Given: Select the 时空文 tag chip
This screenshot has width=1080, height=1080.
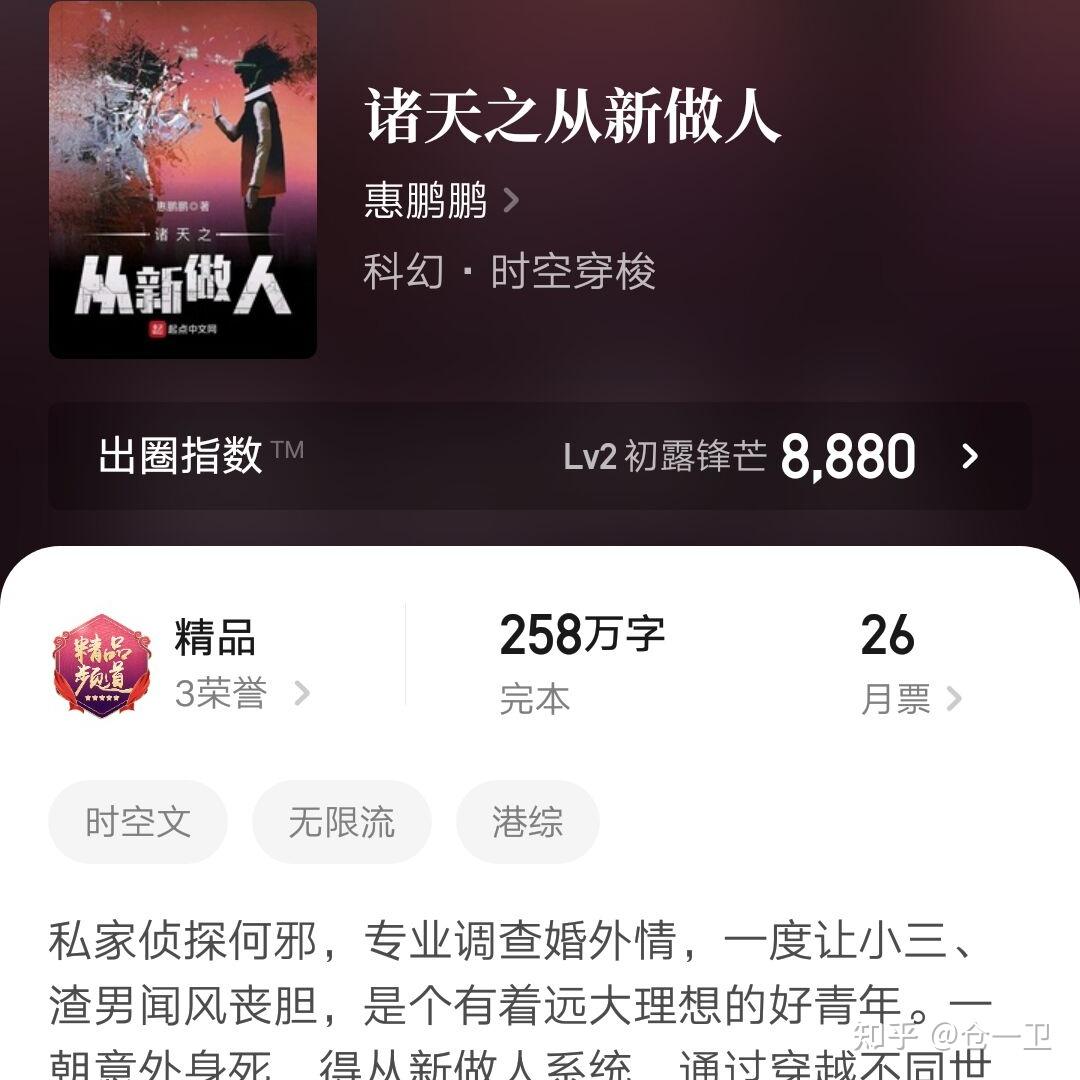Looking at the screenshot, I should pyautogui.click(x=138, y=822).
